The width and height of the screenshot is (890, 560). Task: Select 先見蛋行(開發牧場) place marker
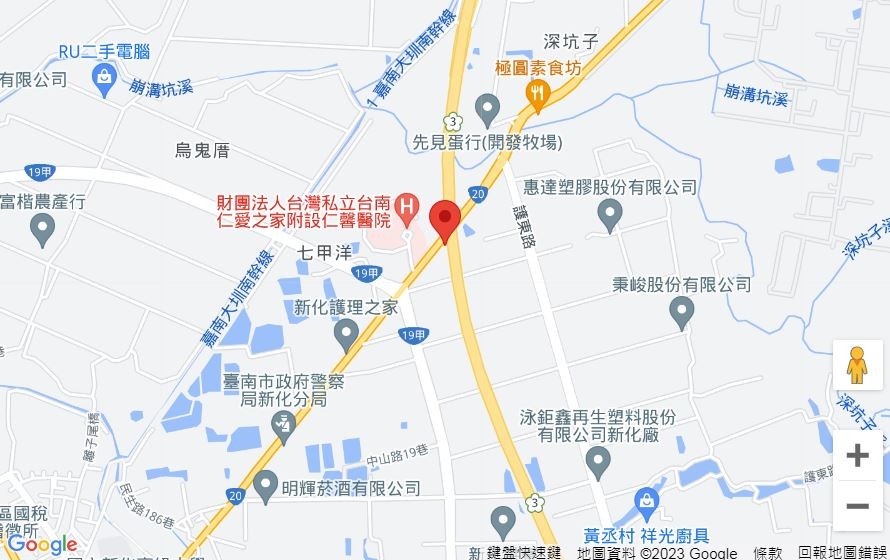click(487, 105)
